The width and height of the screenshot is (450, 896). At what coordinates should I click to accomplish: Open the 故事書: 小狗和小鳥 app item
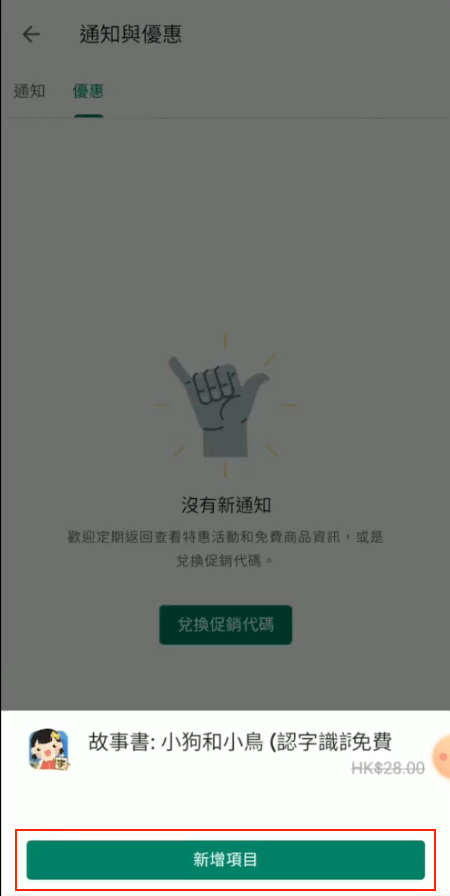(x=226, y=750)
